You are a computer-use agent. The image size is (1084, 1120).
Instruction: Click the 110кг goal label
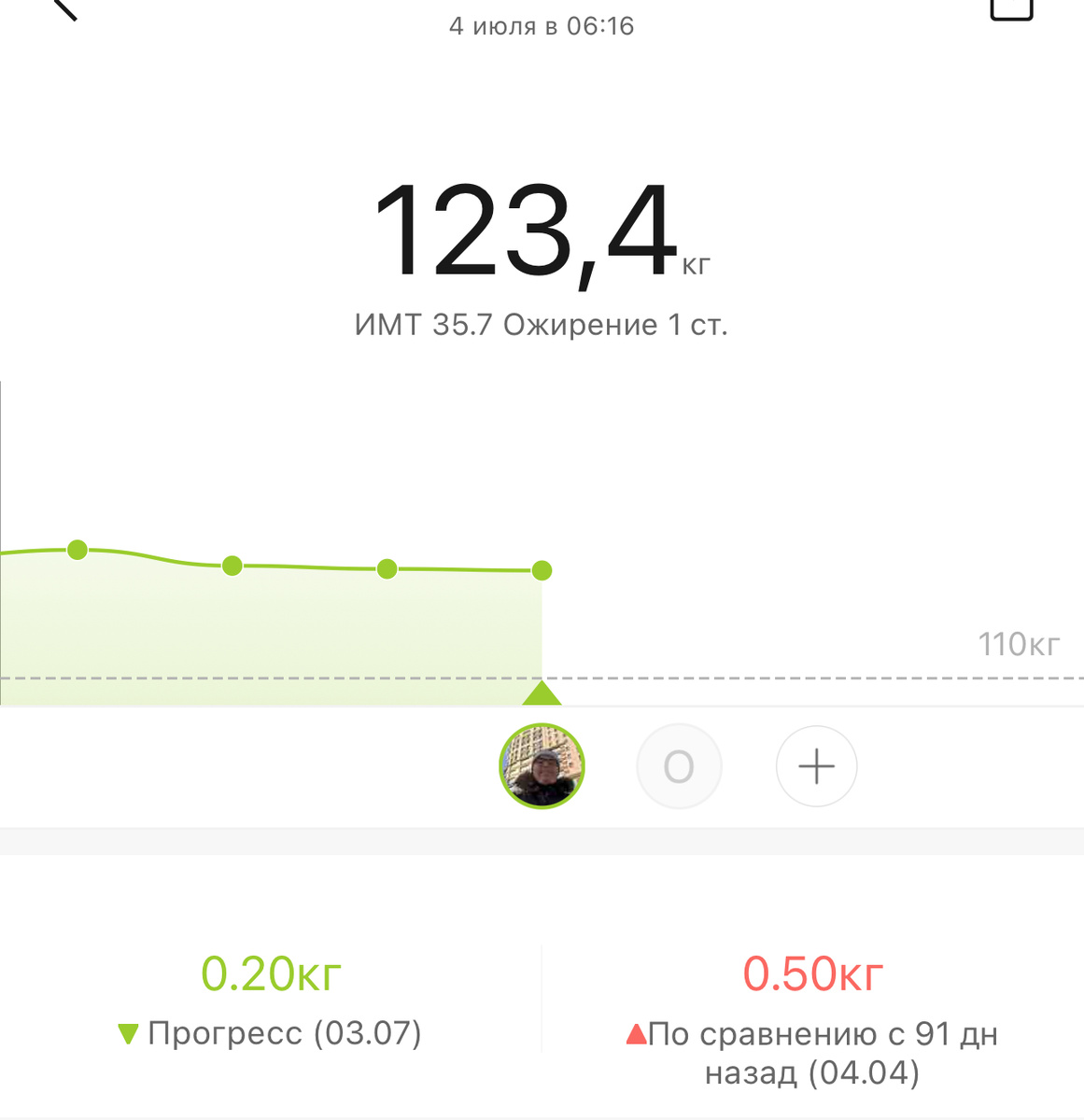[1019, 644]
